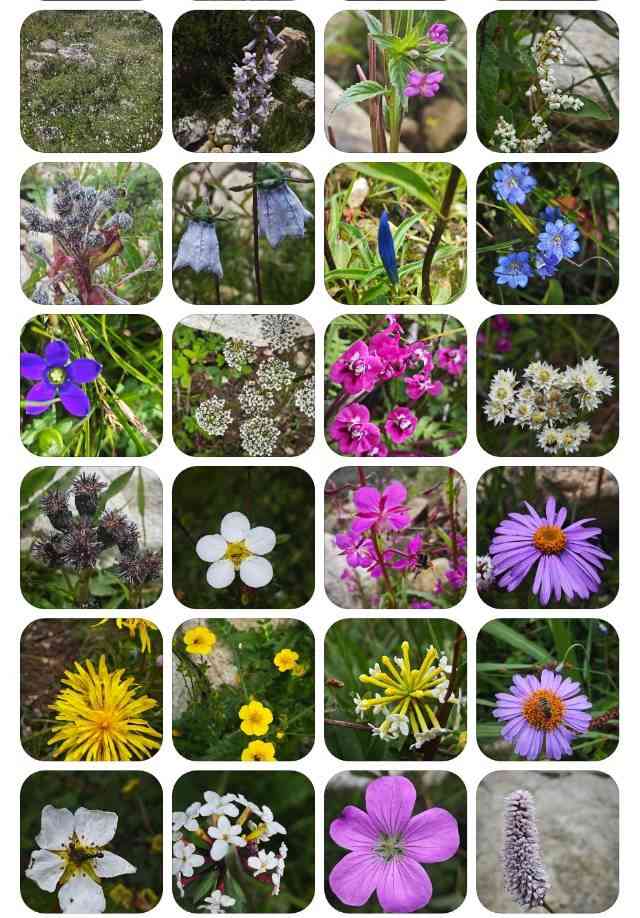The width and height of the screenshot is (640, 918).
Task: Open the single white five-petal flower photo
Action: (x=243, y=537)
